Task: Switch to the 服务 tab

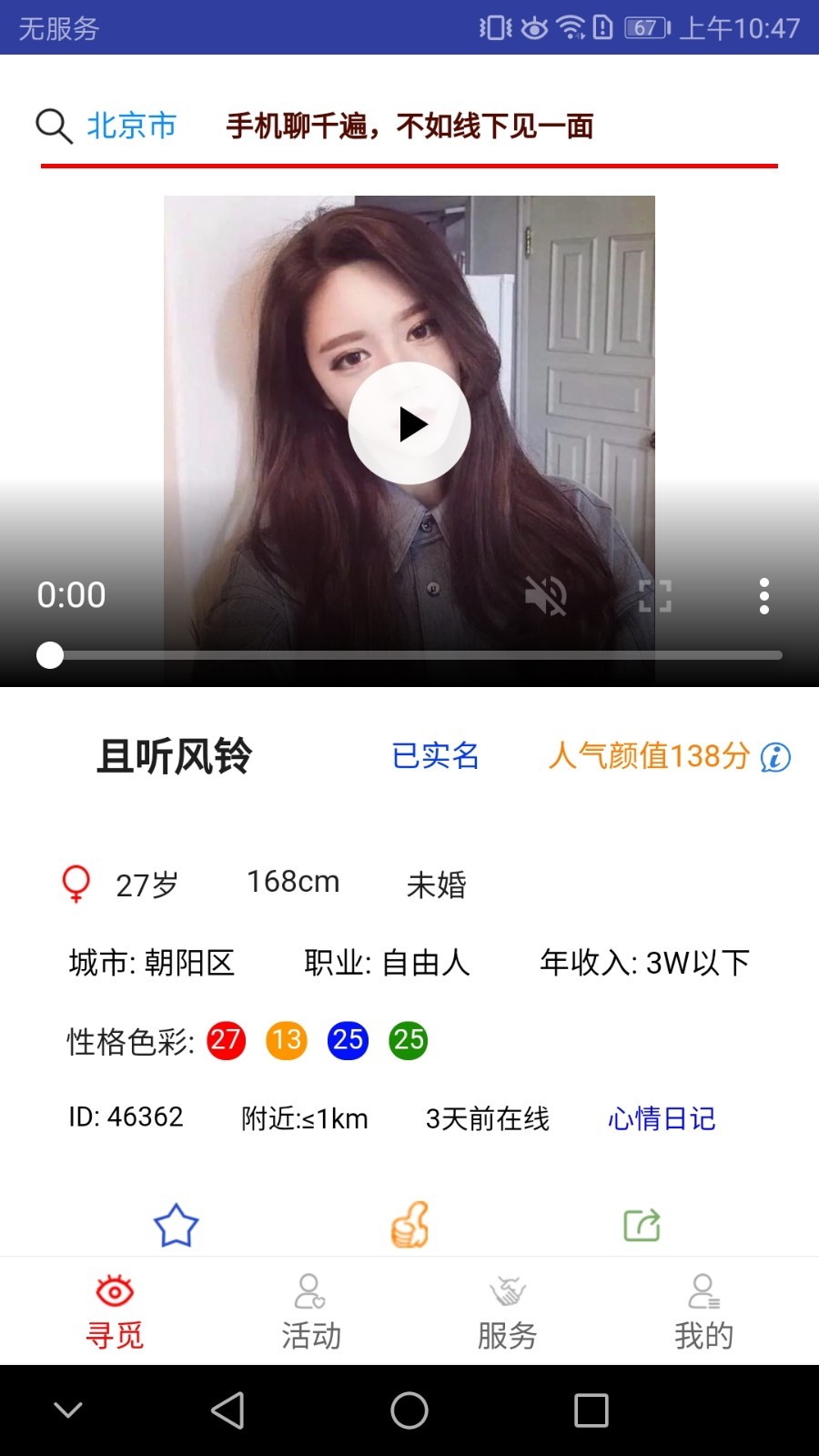Action: (507, 1312)
